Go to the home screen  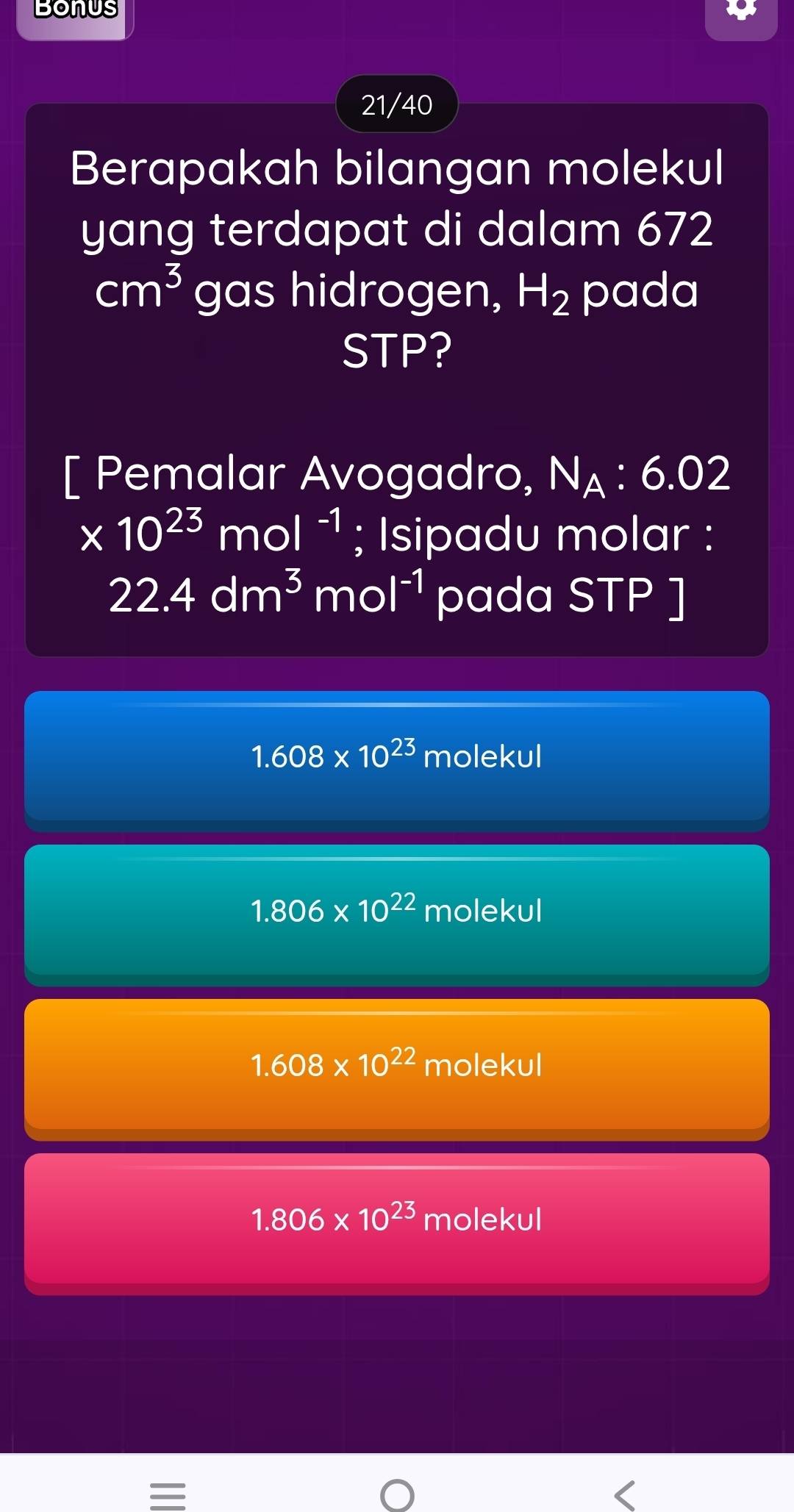pos(397,1494)
